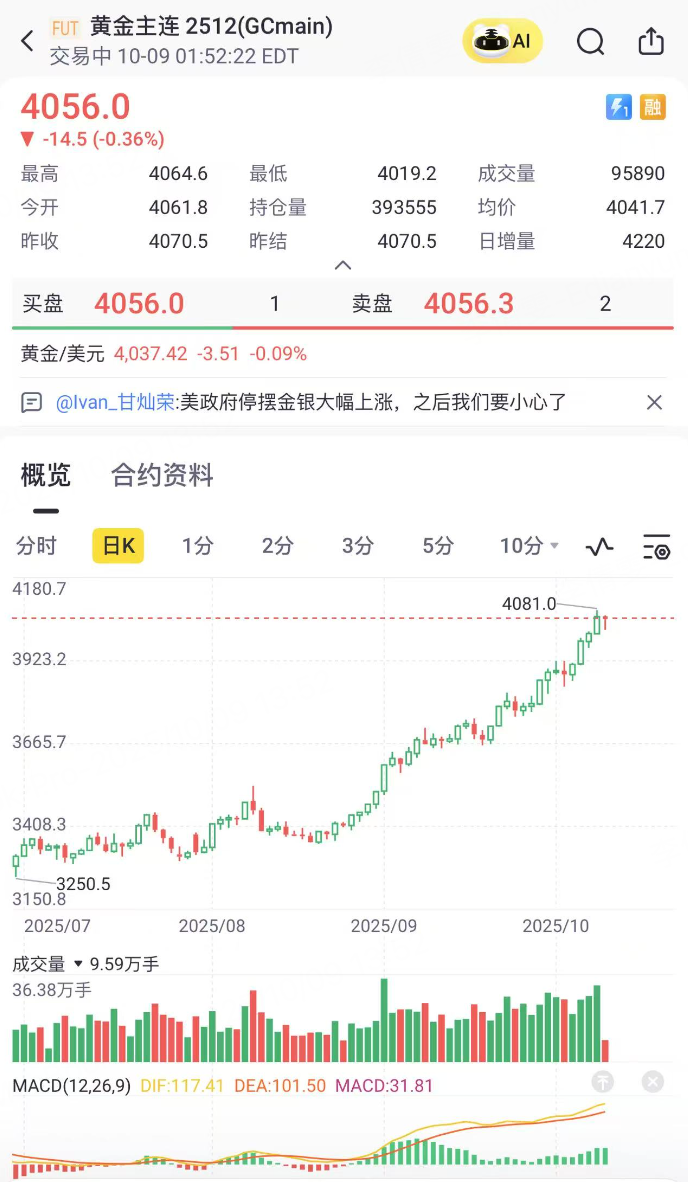The height and width of the screenshot is (1182, 688).
Task: Switch chart to 2分 period
Action: coord(278,546)
